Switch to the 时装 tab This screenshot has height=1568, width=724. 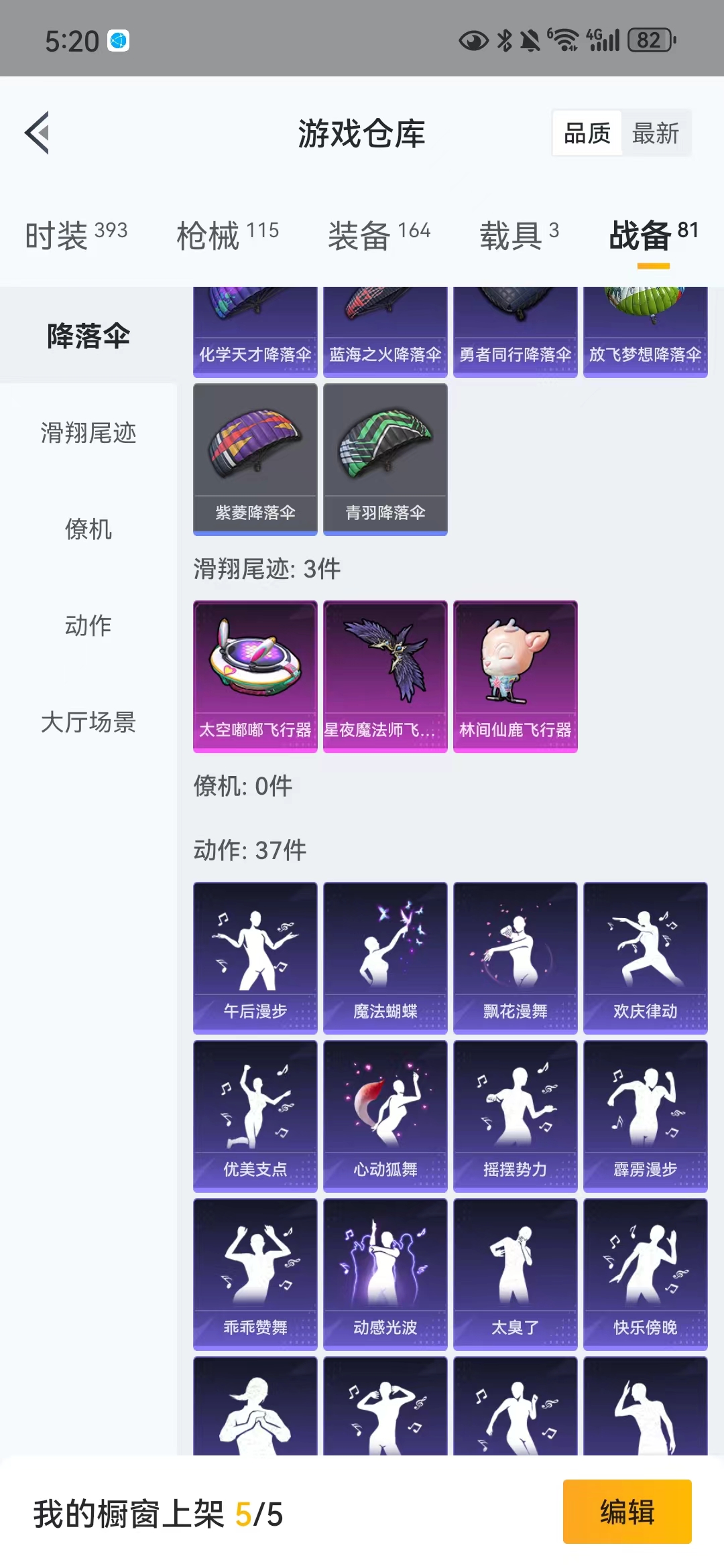[x=76, y=235]
